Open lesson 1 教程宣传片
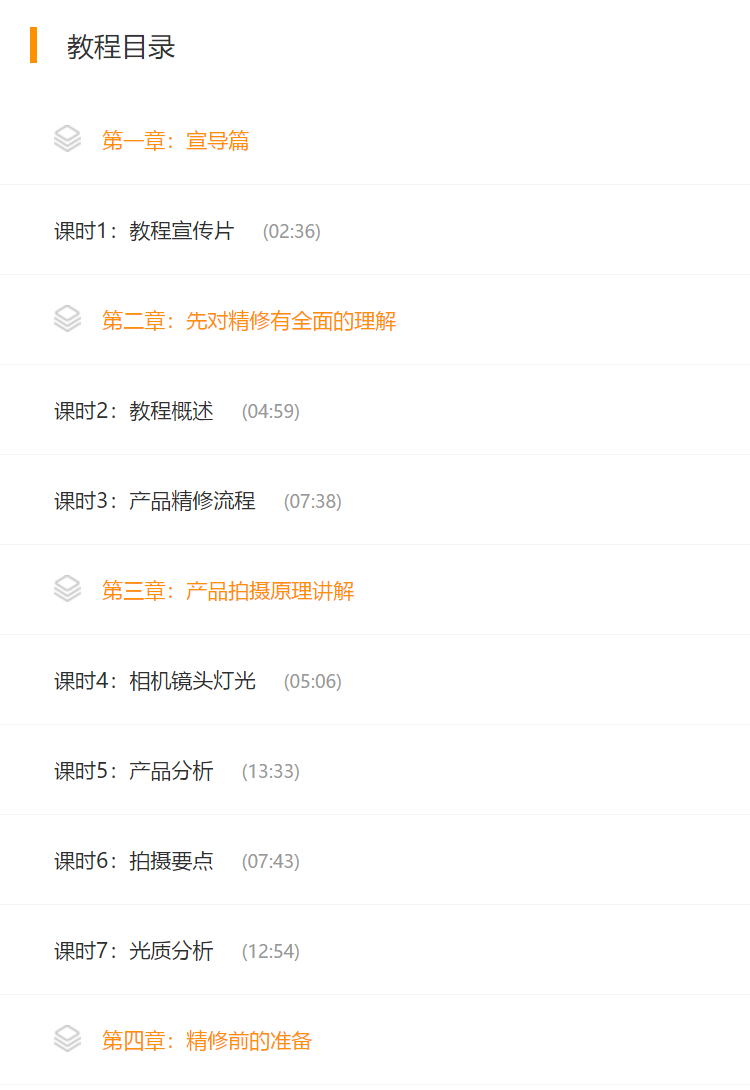The height and width of the screenshot is (1090, 750). [145, 231]
